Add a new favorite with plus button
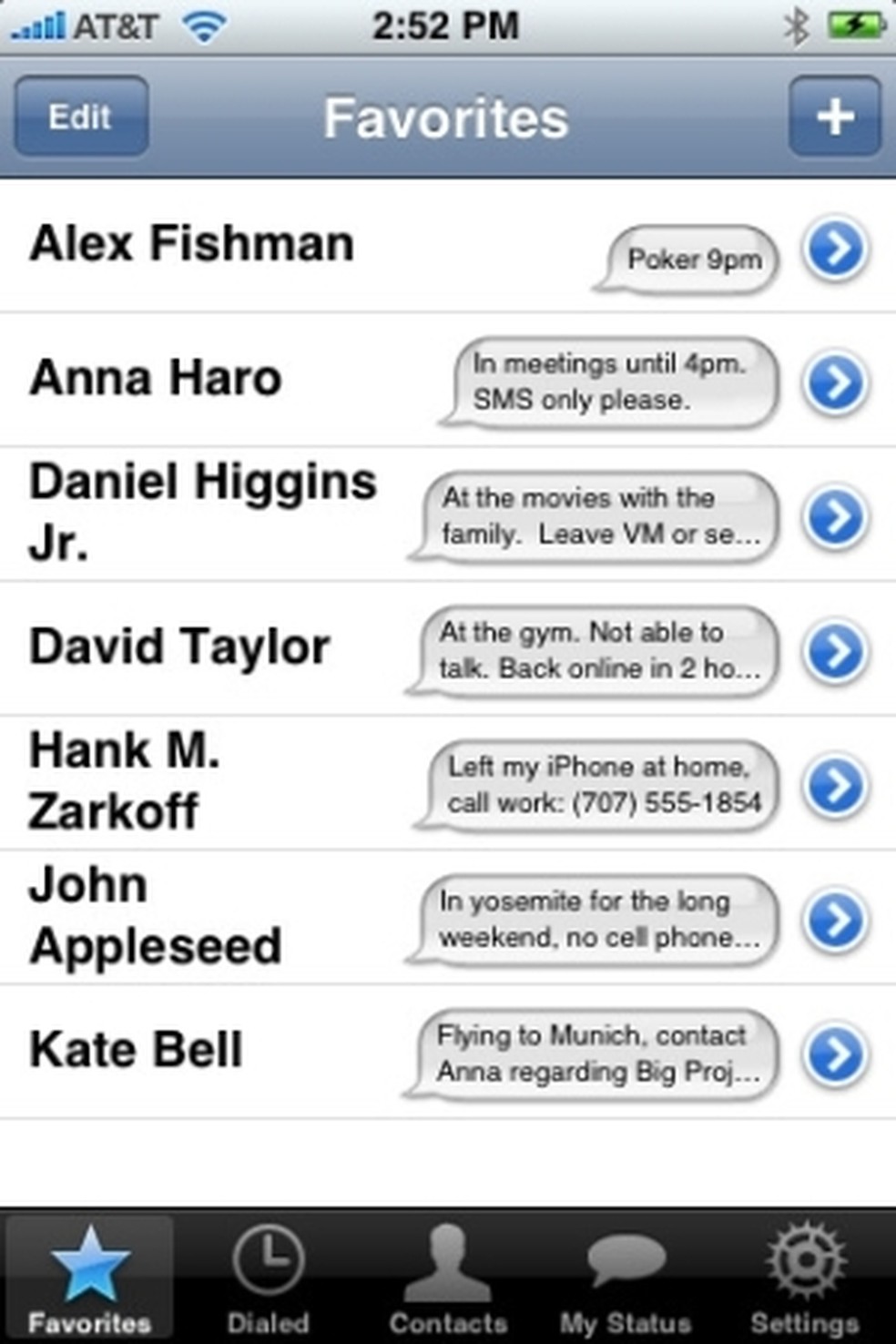The image size is (896, 1344). 834,117
